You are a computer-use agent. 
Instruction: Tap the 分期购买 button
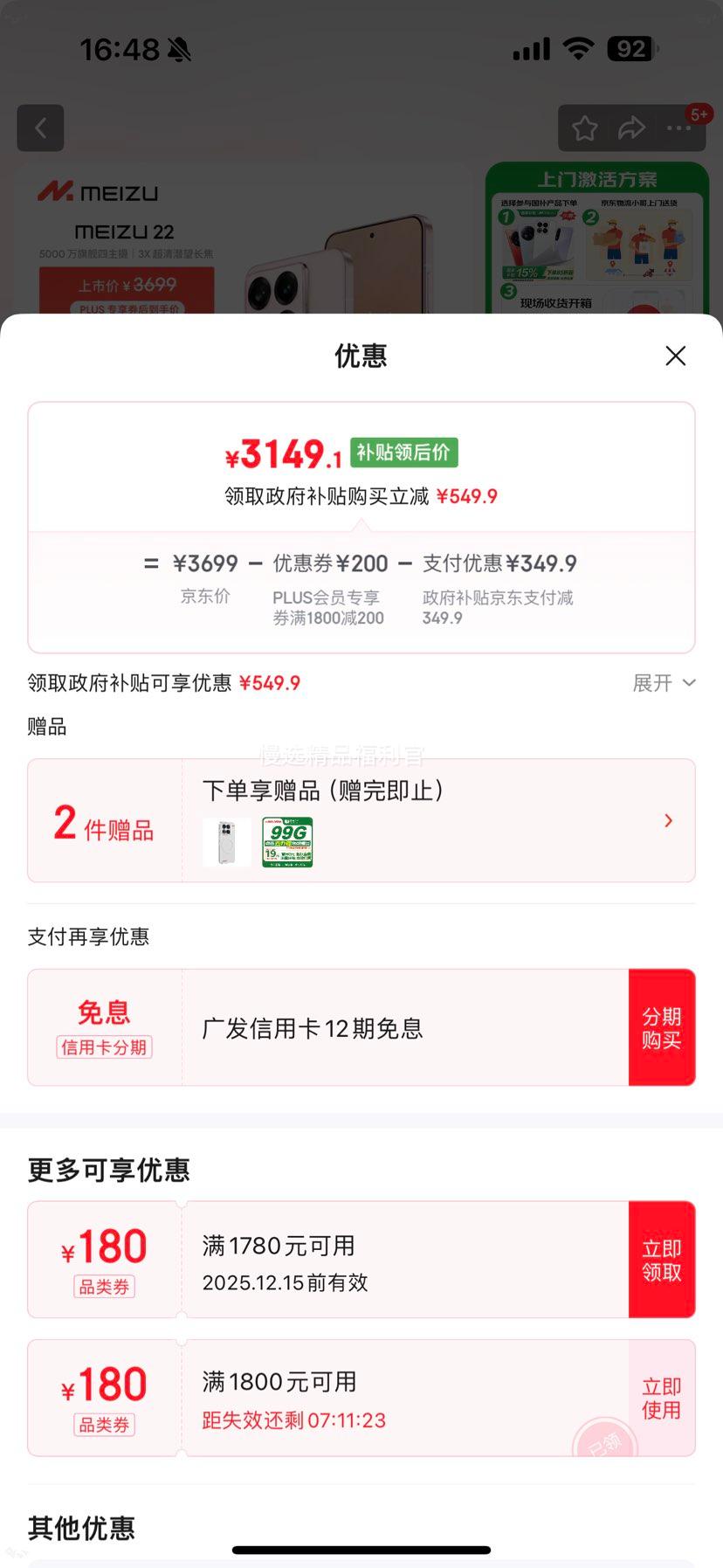pos(661,1027)
